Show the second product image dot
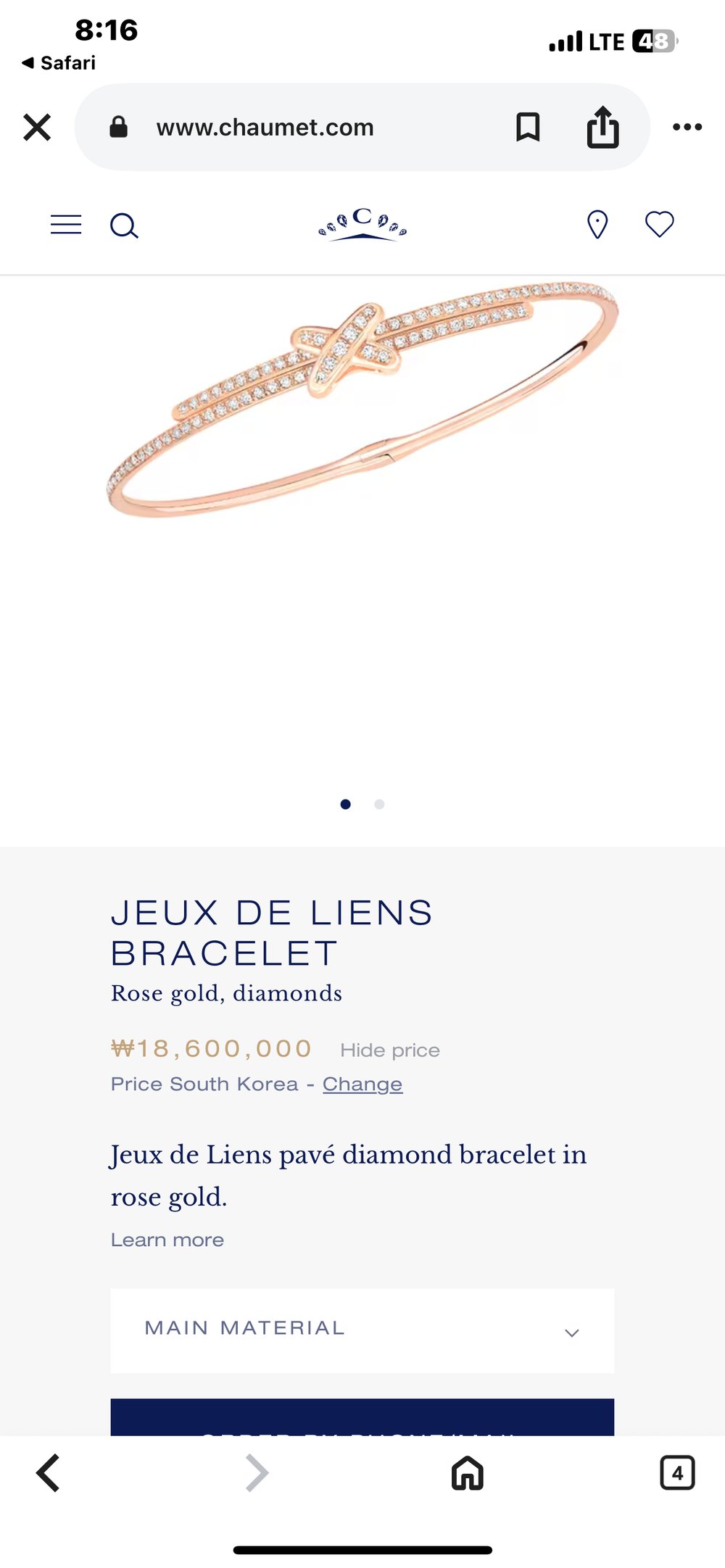725x1568 pixels. point(379,804)
